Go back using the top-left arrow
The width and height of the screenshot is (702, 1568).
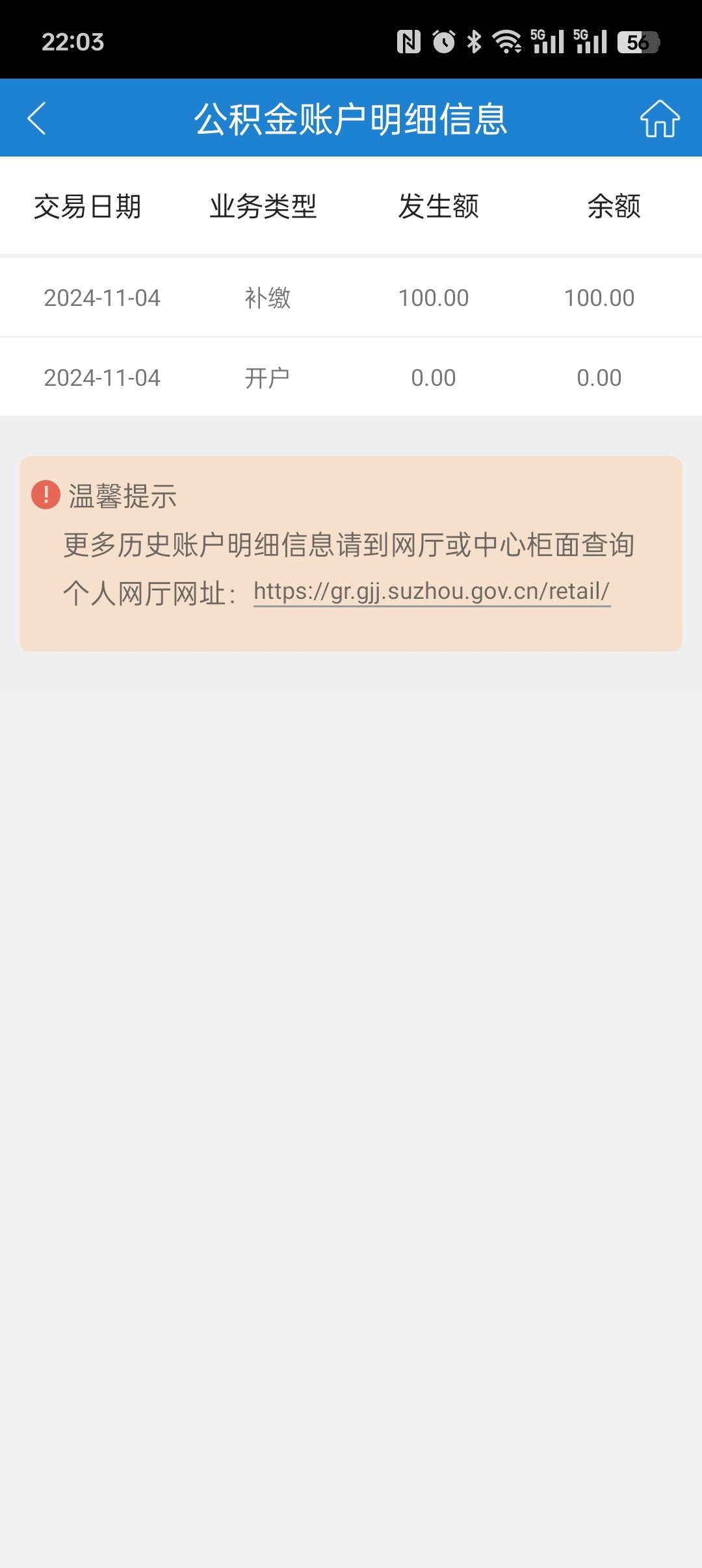37,118
